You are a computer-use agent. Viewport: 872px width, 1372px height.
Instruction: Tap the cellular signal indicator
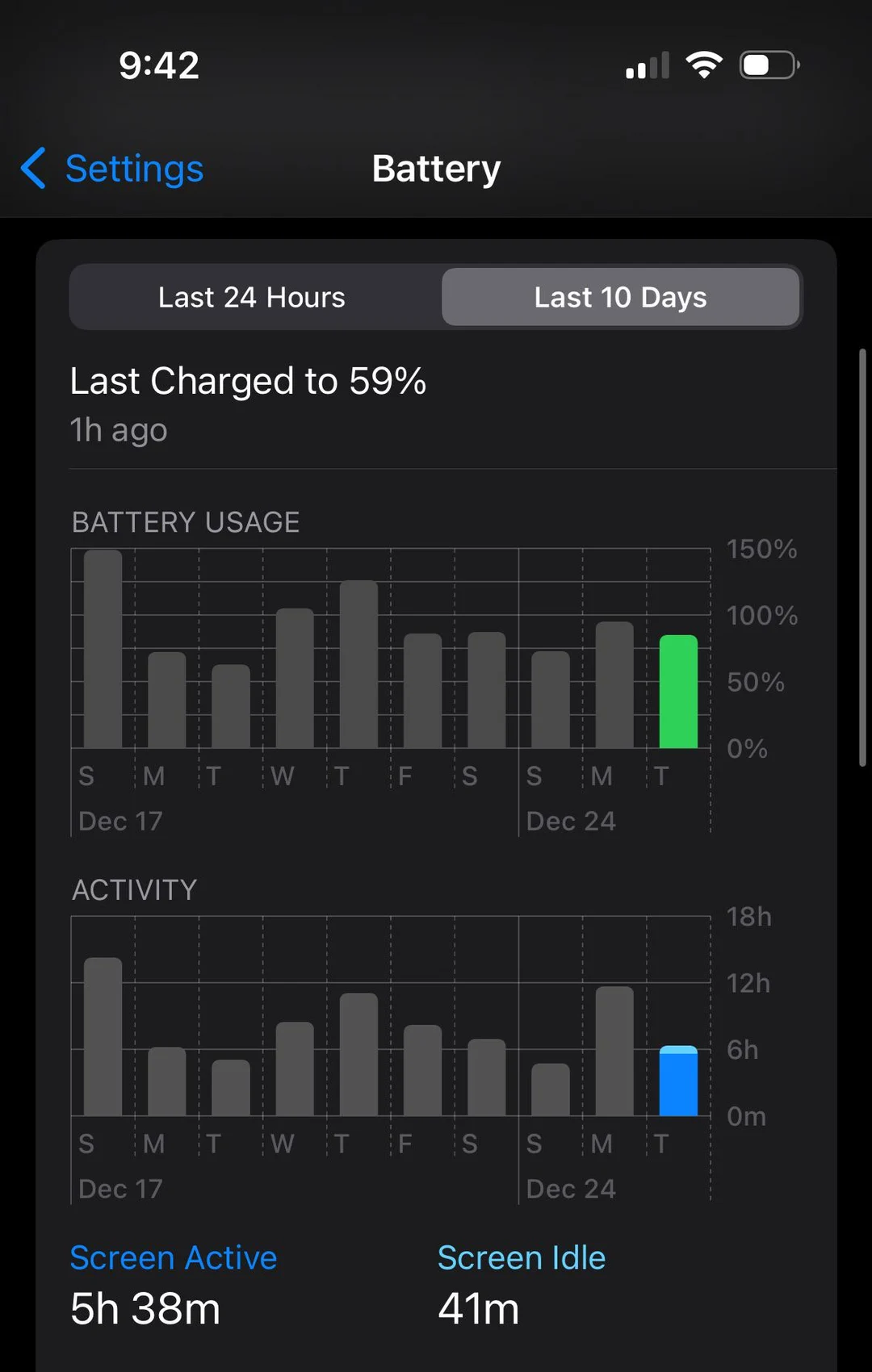pyautogui.click(x=645, y=65)
